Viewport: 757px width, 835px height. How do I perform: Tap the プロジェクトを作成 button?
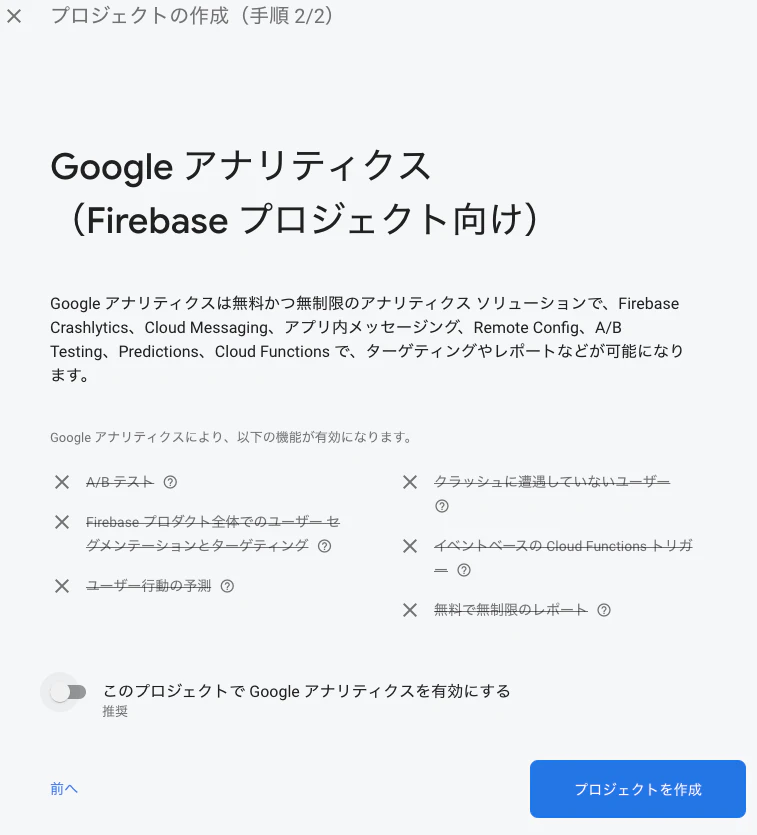pyautogui.click(x=637, y=789)
